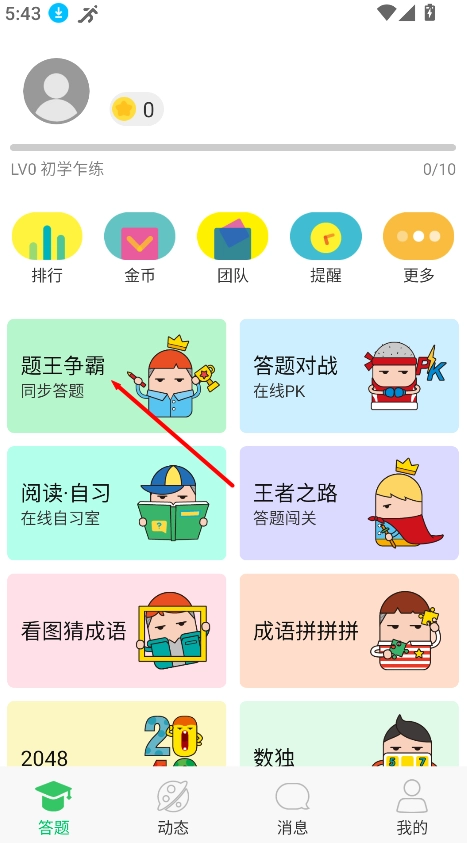Open the 排行 ranking shortcut
Image resolution: width=467 pixels, height=843 pixels.
(x=47, y=248)
